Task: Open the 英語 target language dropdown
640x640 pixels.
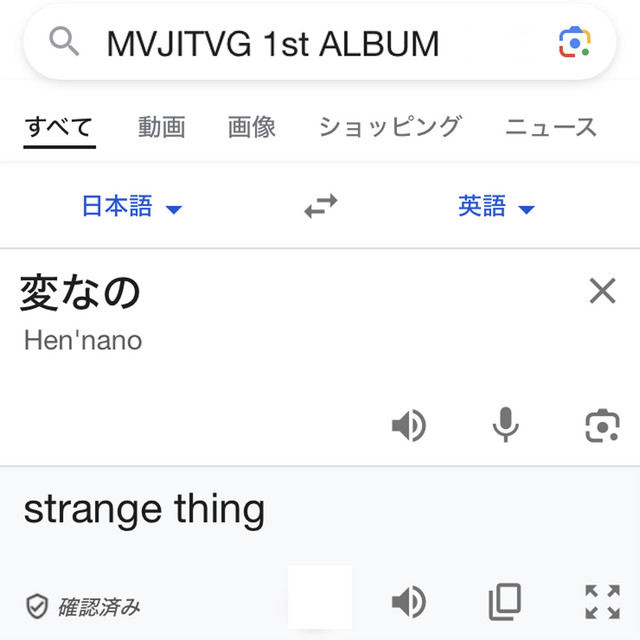Action: pos(496,207)
